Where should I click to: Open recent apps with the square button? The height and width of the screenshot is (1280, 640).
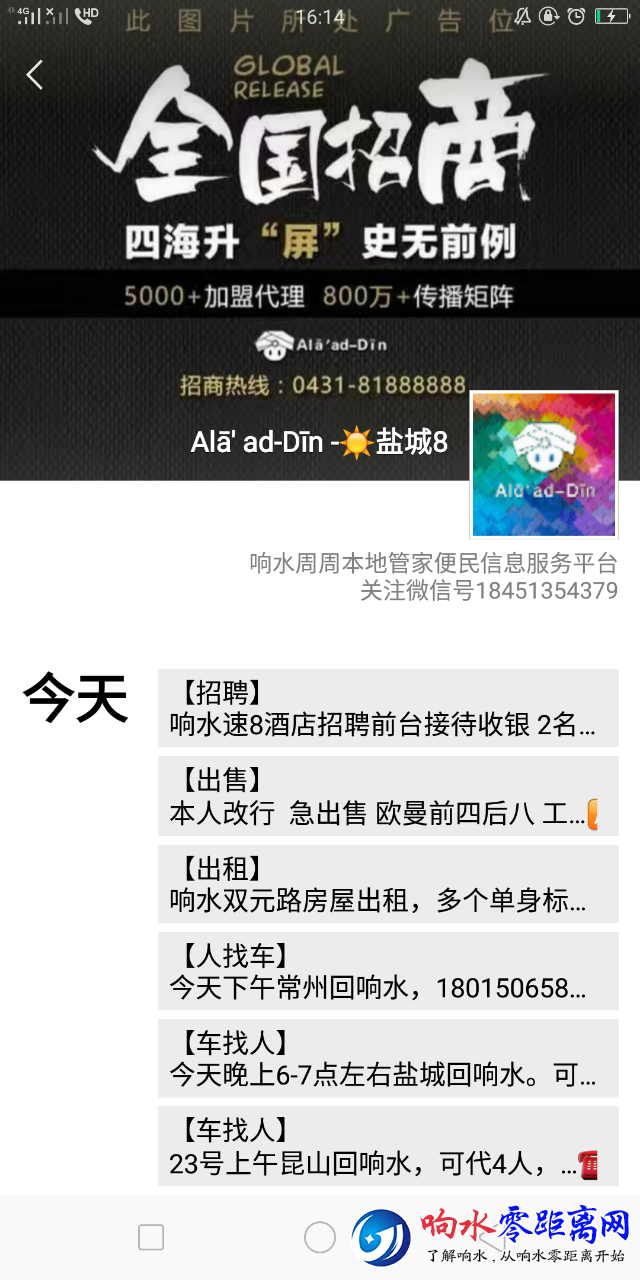coord(151,1237)
